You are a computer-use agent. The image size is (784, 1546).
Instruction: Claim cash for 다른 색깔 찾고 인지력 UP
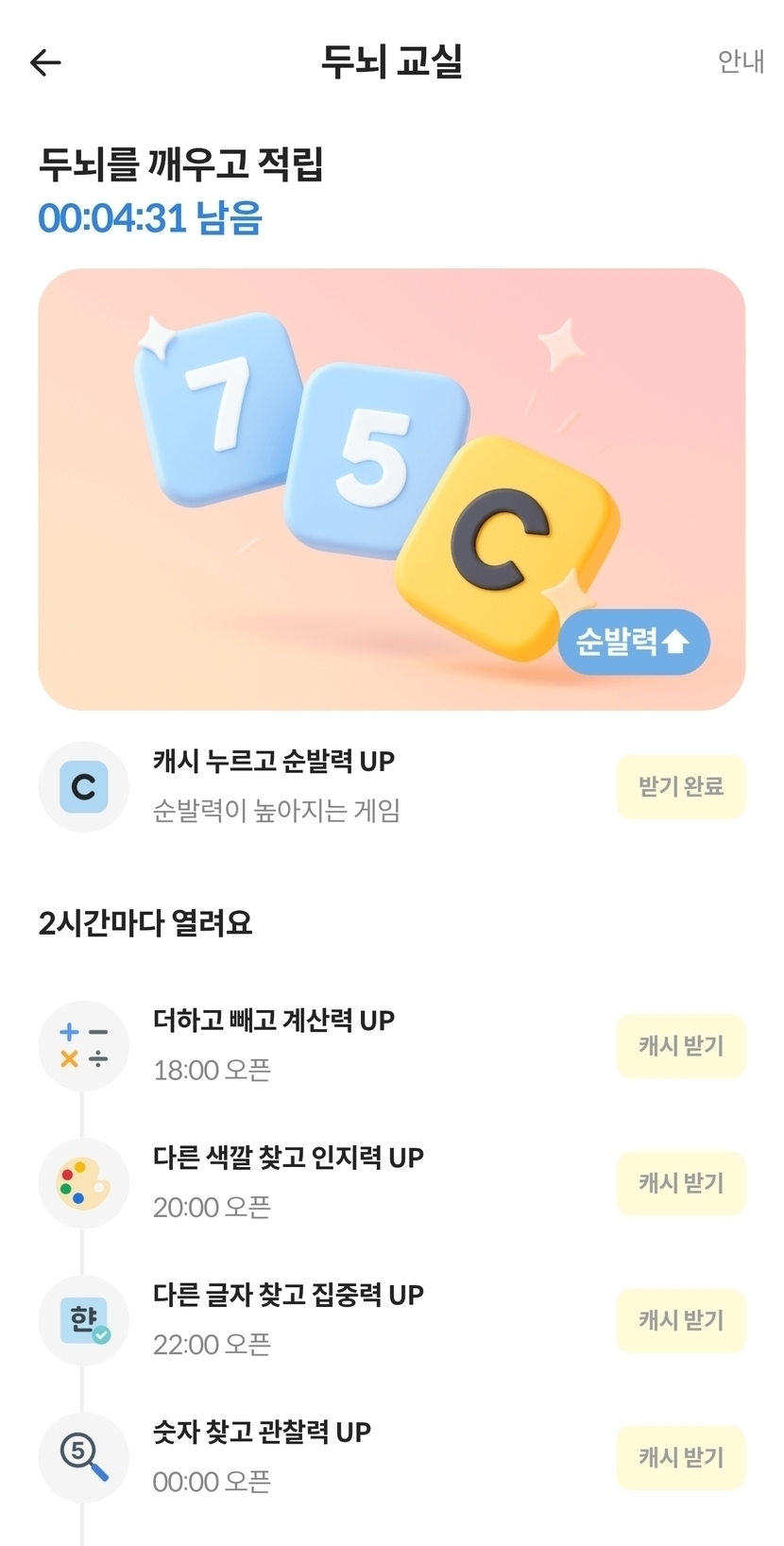pyautogui.click(x=680, y=1183)
